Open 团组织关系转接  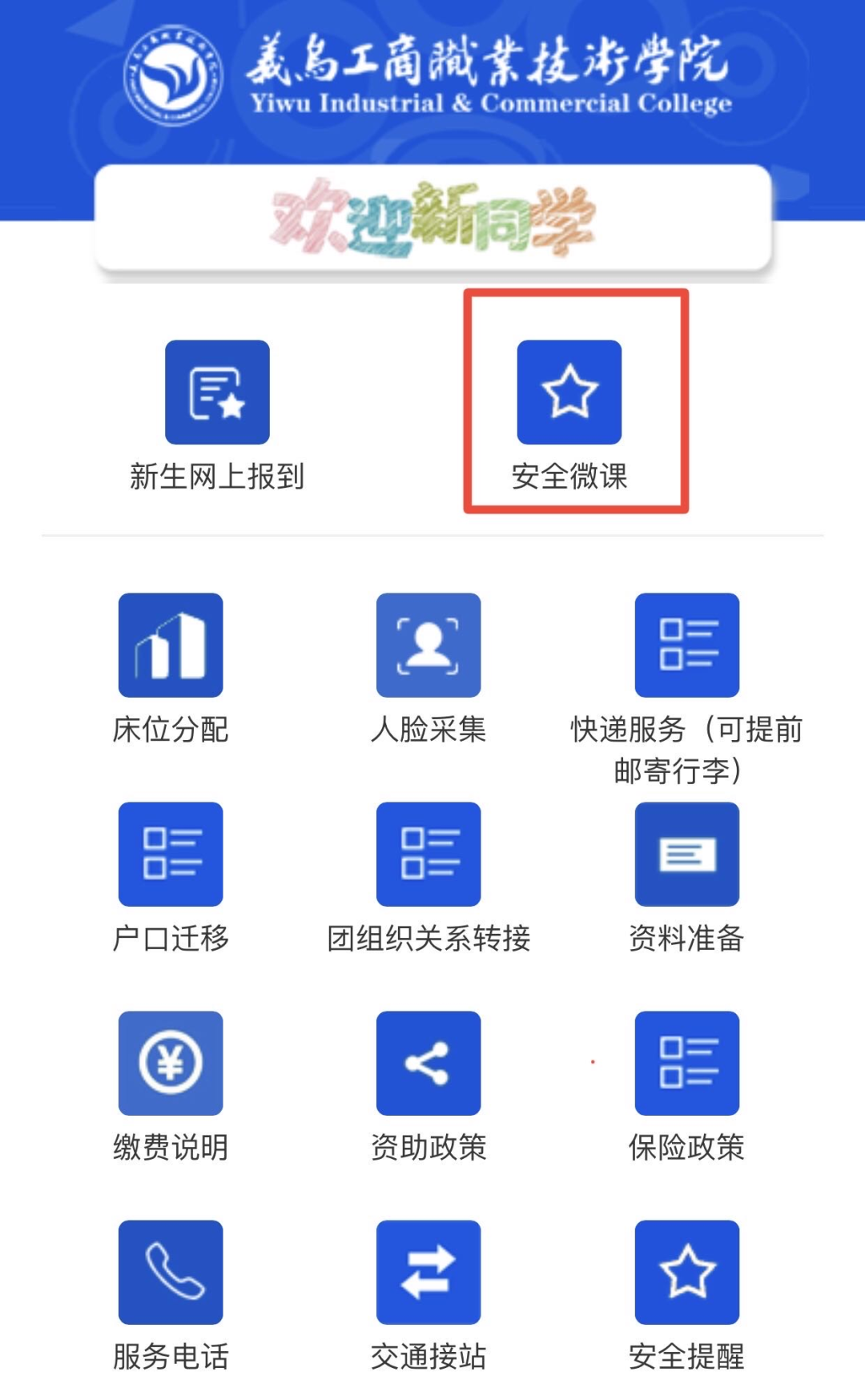tap(428, 855)
